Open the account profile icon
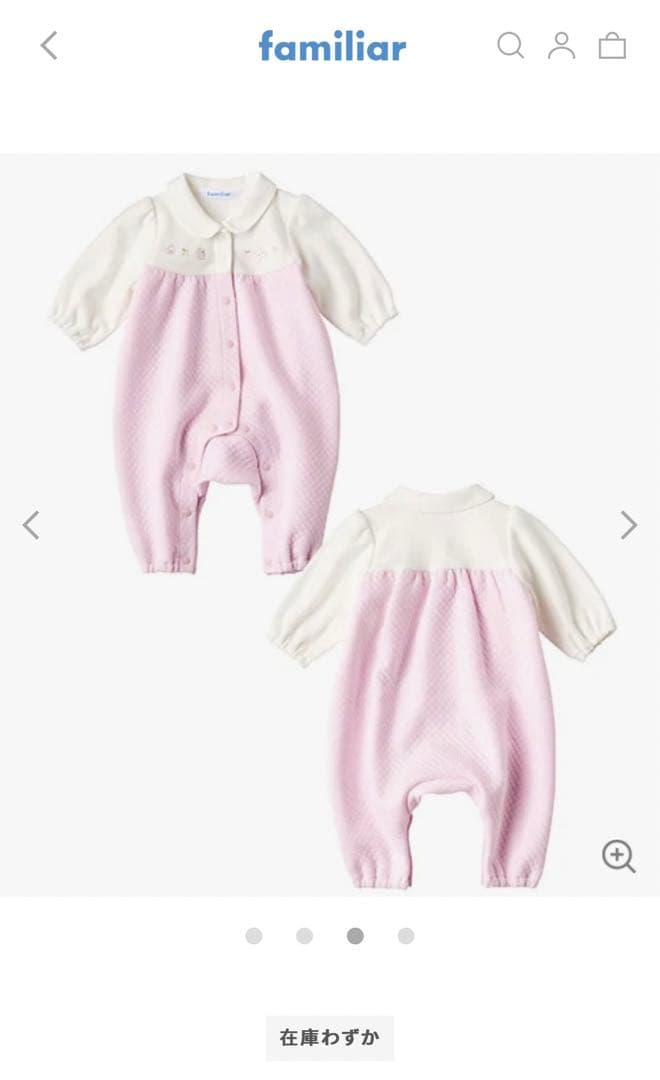Screen dimensions: 660x1080 562,45
